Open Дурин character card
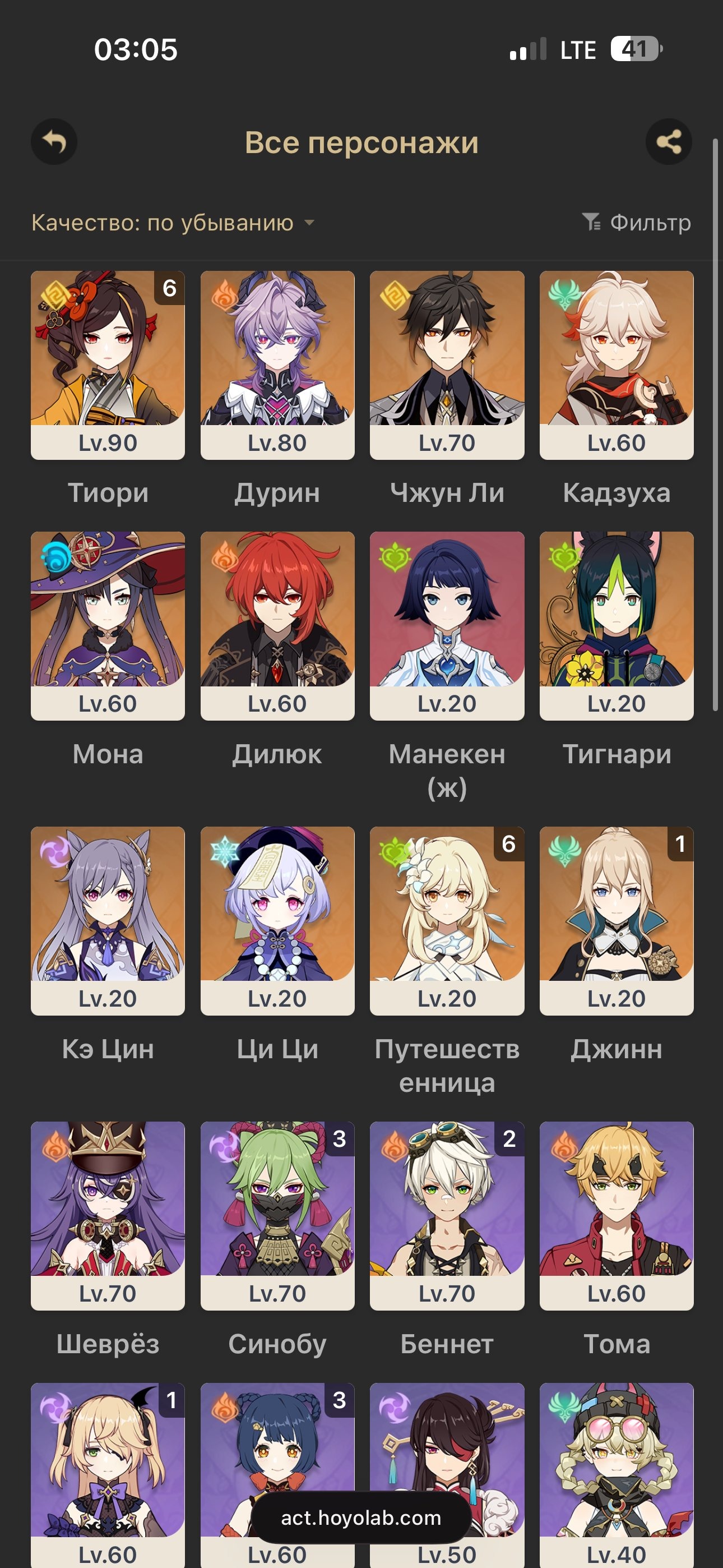The width and height of the screenshot is (723, 1568). (x=277, y=365)
